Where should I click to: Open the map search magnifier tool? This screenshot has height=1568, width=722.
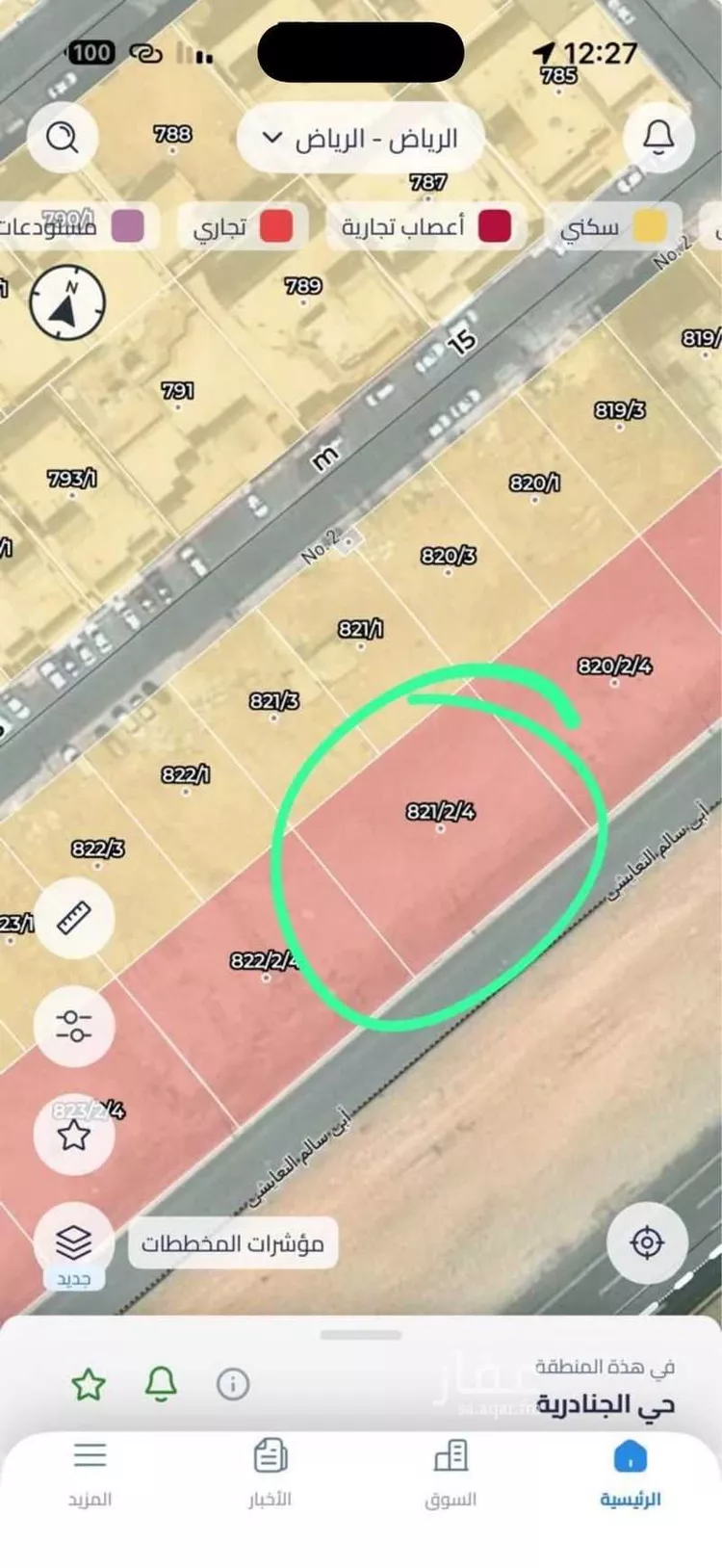pyautogui.click(x=64, y=138)
